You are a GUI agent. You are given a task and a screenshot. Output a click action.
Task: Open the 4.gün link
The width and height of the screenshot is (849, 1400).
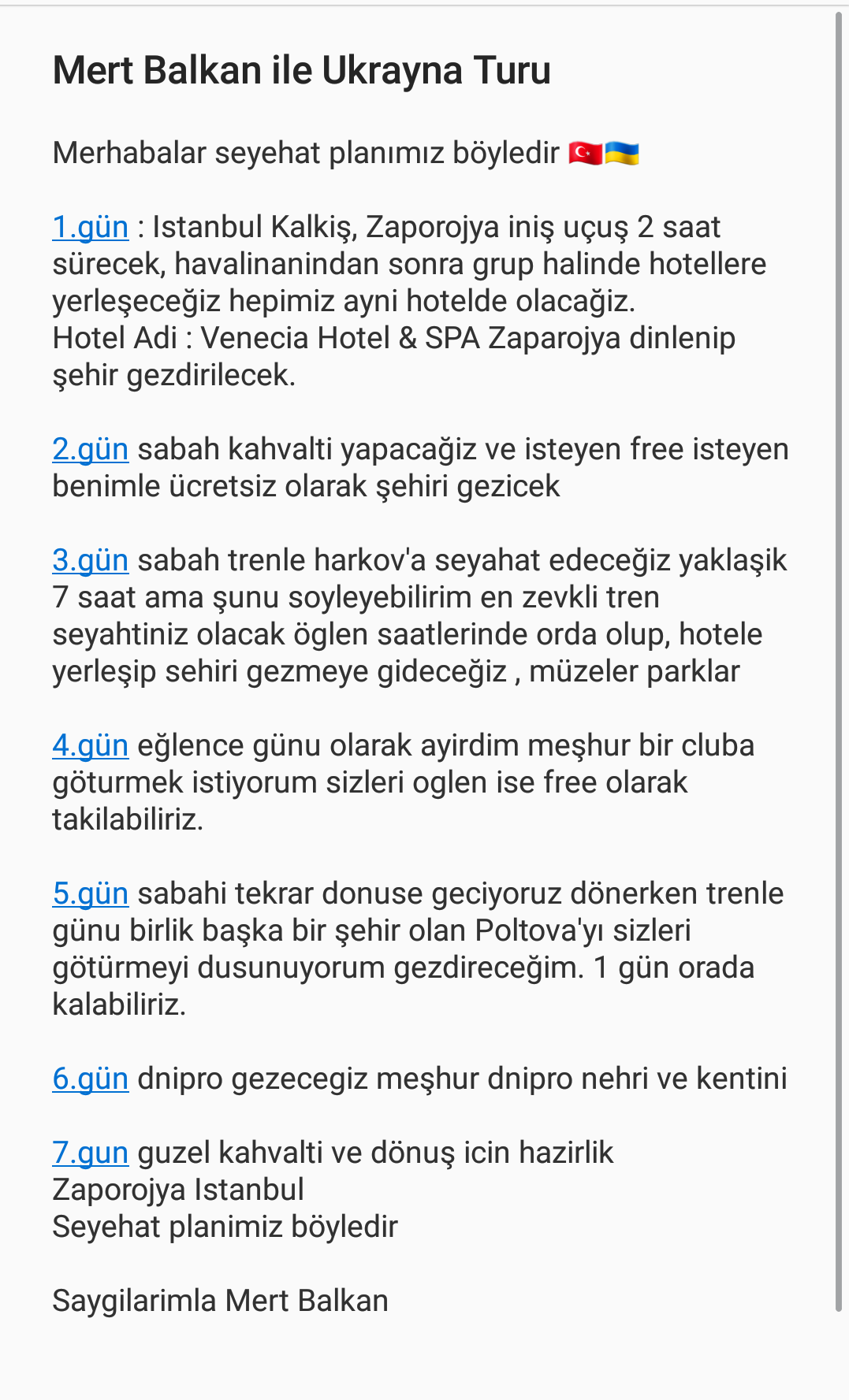coord(90,746)
